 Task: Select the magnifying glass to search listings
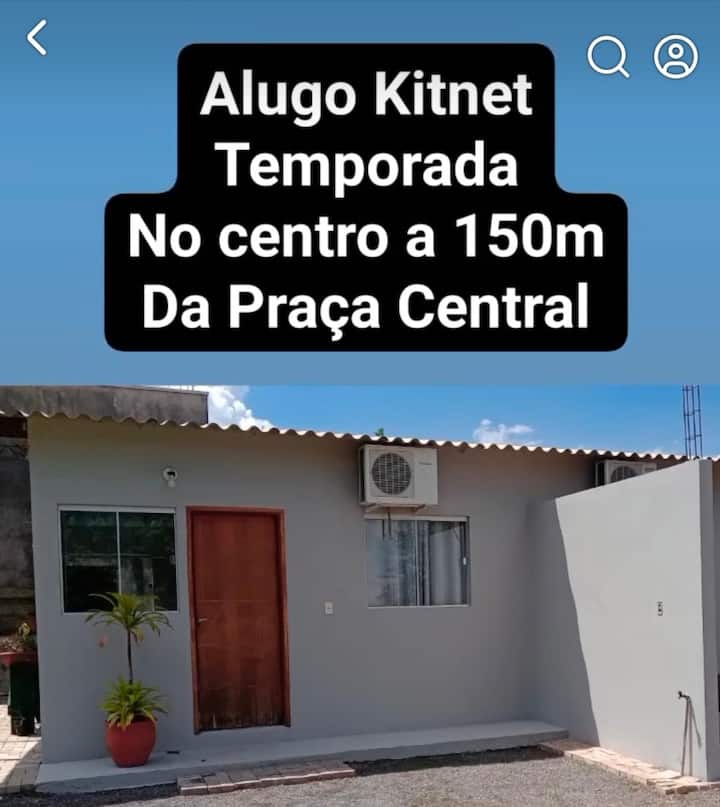[x=605, y=58]
